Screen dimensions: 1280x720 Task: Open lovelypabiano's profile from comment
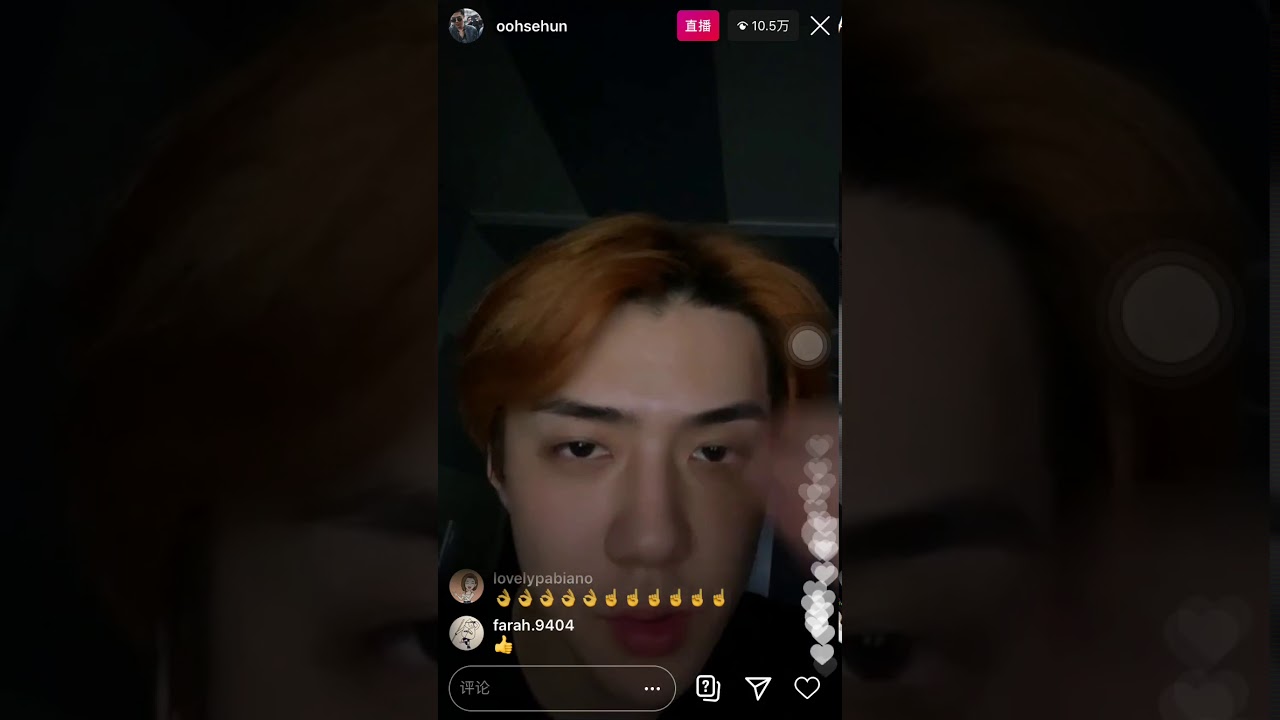[x=467, y=586]
